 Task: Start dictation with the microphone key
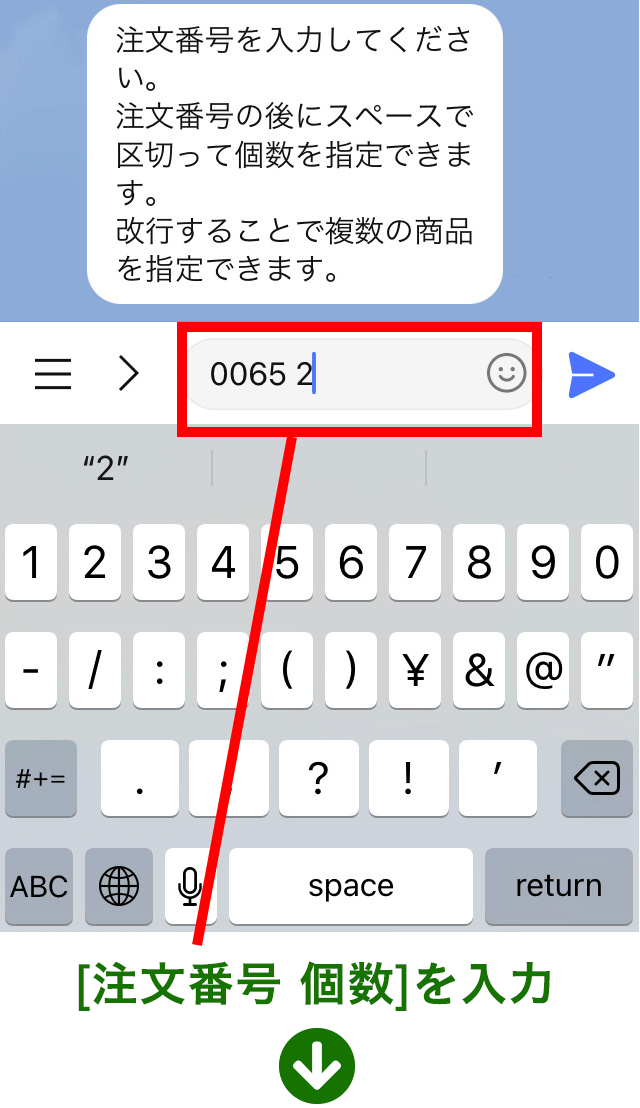(189, 886)
